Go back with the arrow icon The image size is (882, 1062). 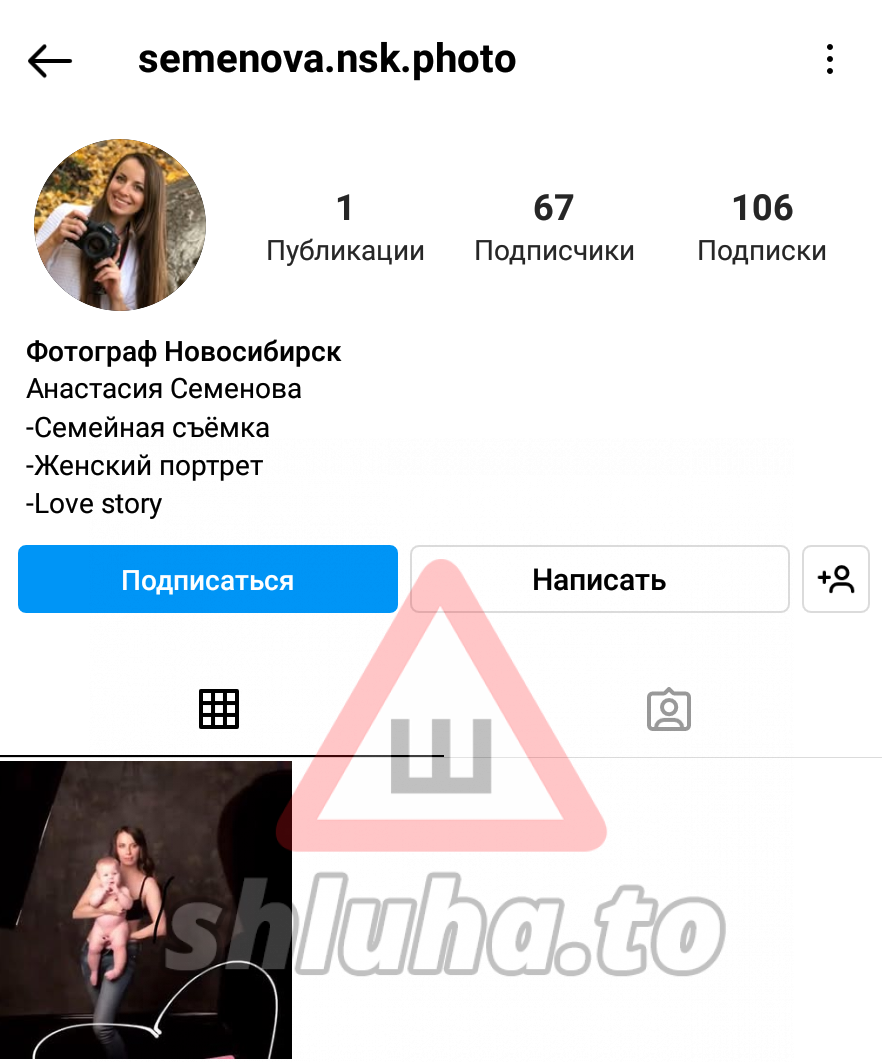tap(50, 61)
